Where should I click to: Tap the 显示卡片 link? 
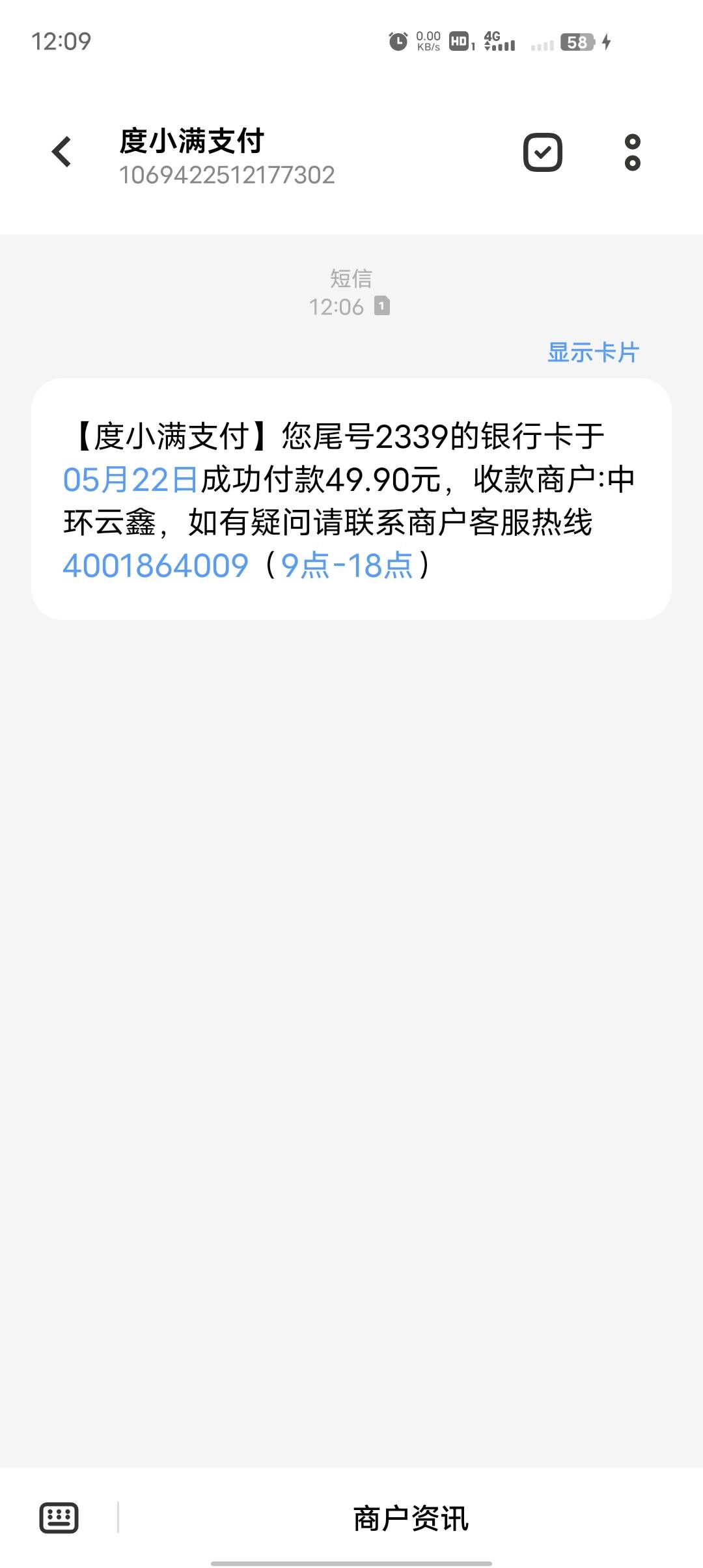pos(593,352)
